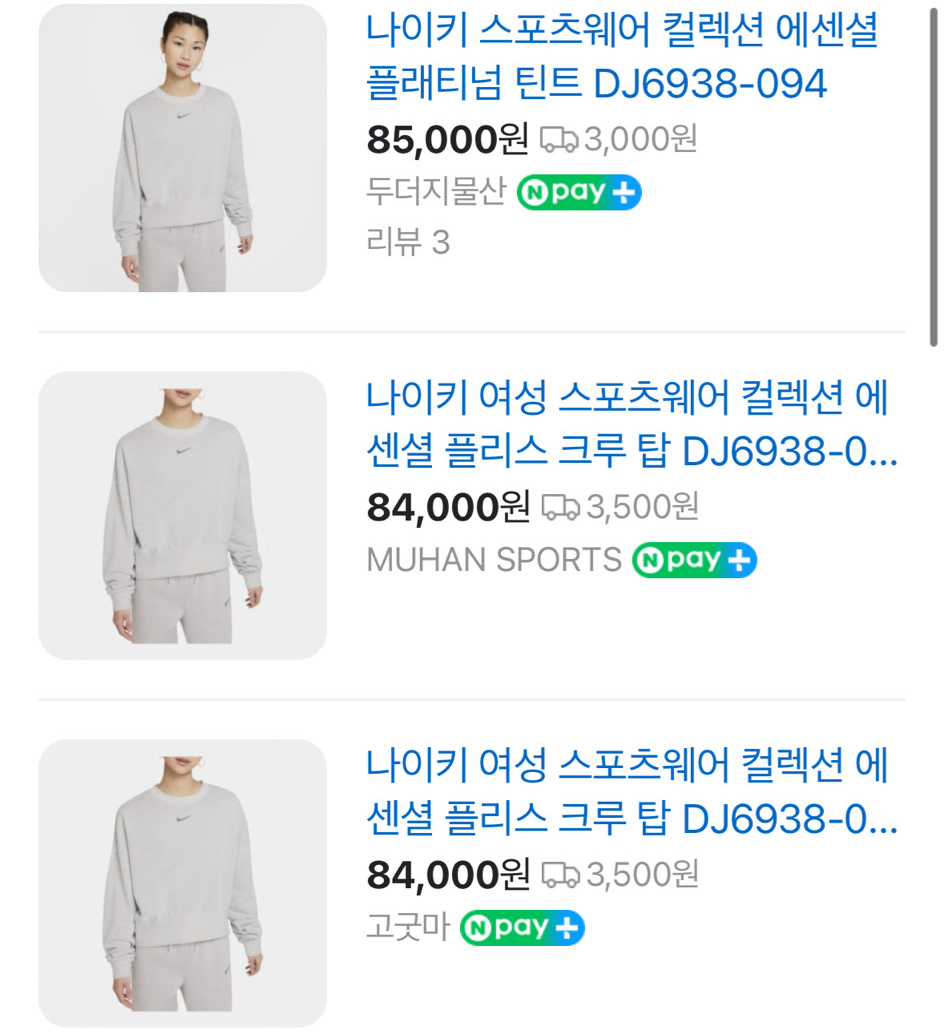
Task: Click the truck icon in the bottom listing
Action: (x=561, y=876)
